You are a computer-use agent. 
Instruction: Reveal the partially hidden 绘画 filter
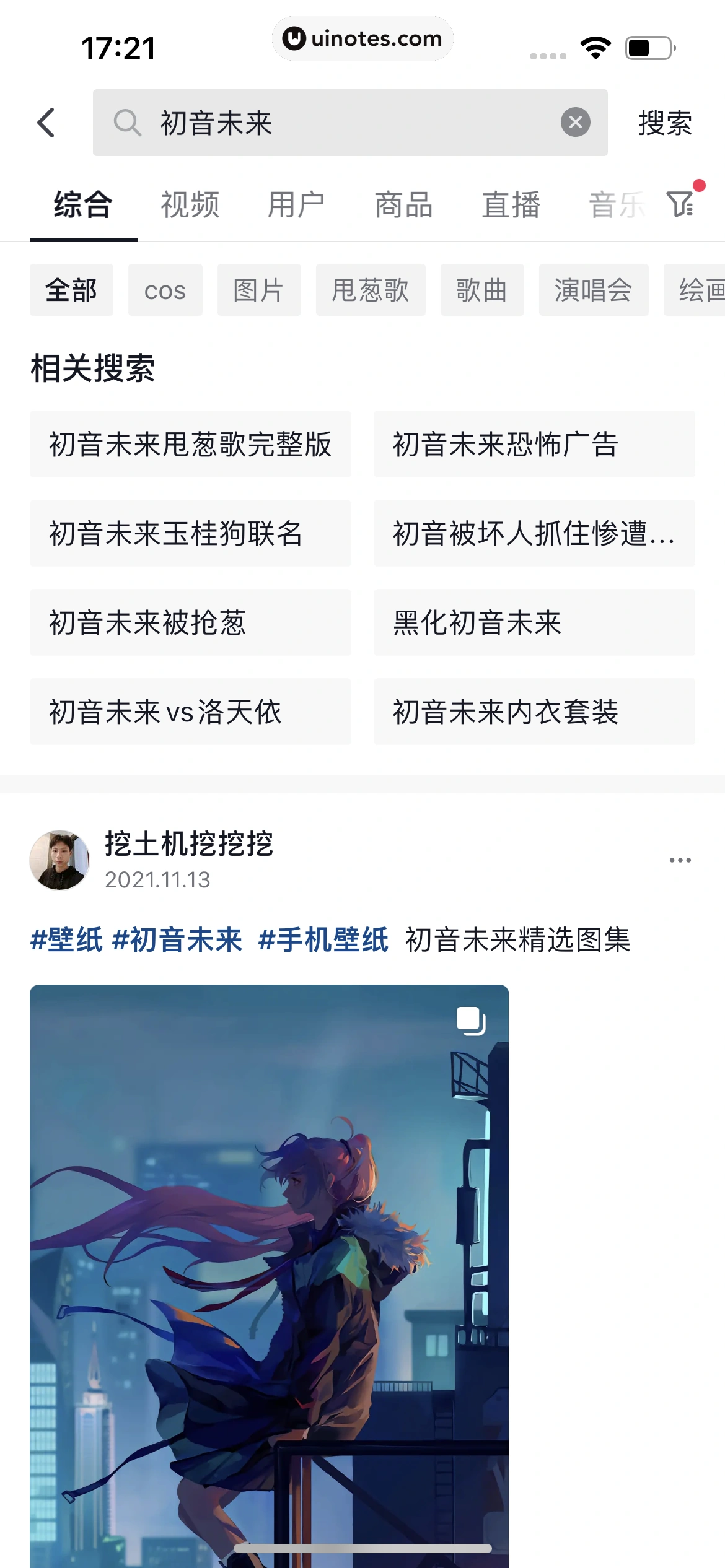703,290
